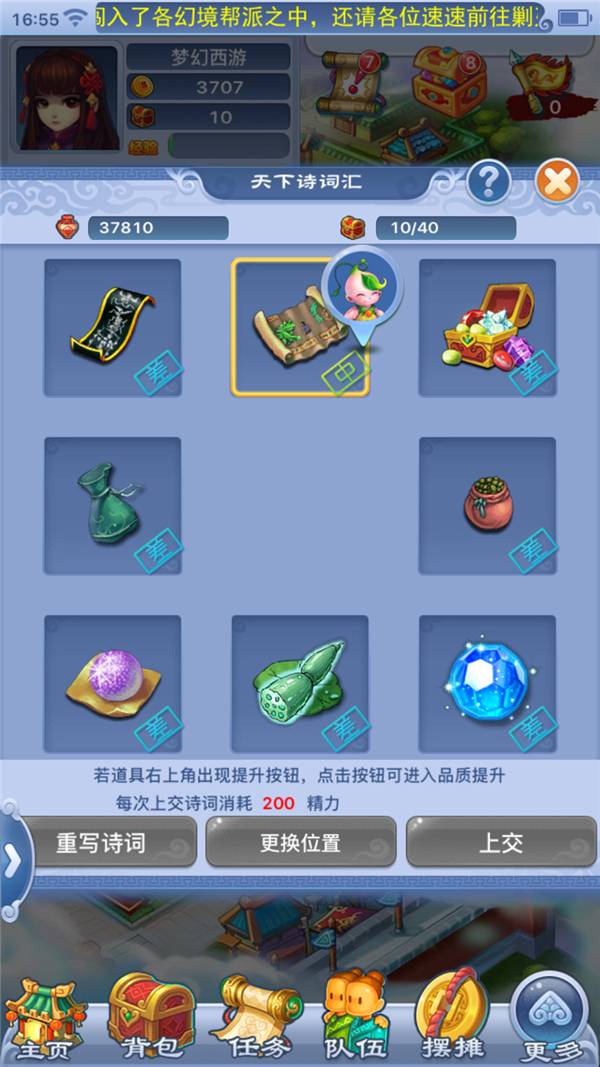Viewport: 600px width, 1067px height.
Task: Tap the 重写诗词 button
Action: tap(101, 842)
